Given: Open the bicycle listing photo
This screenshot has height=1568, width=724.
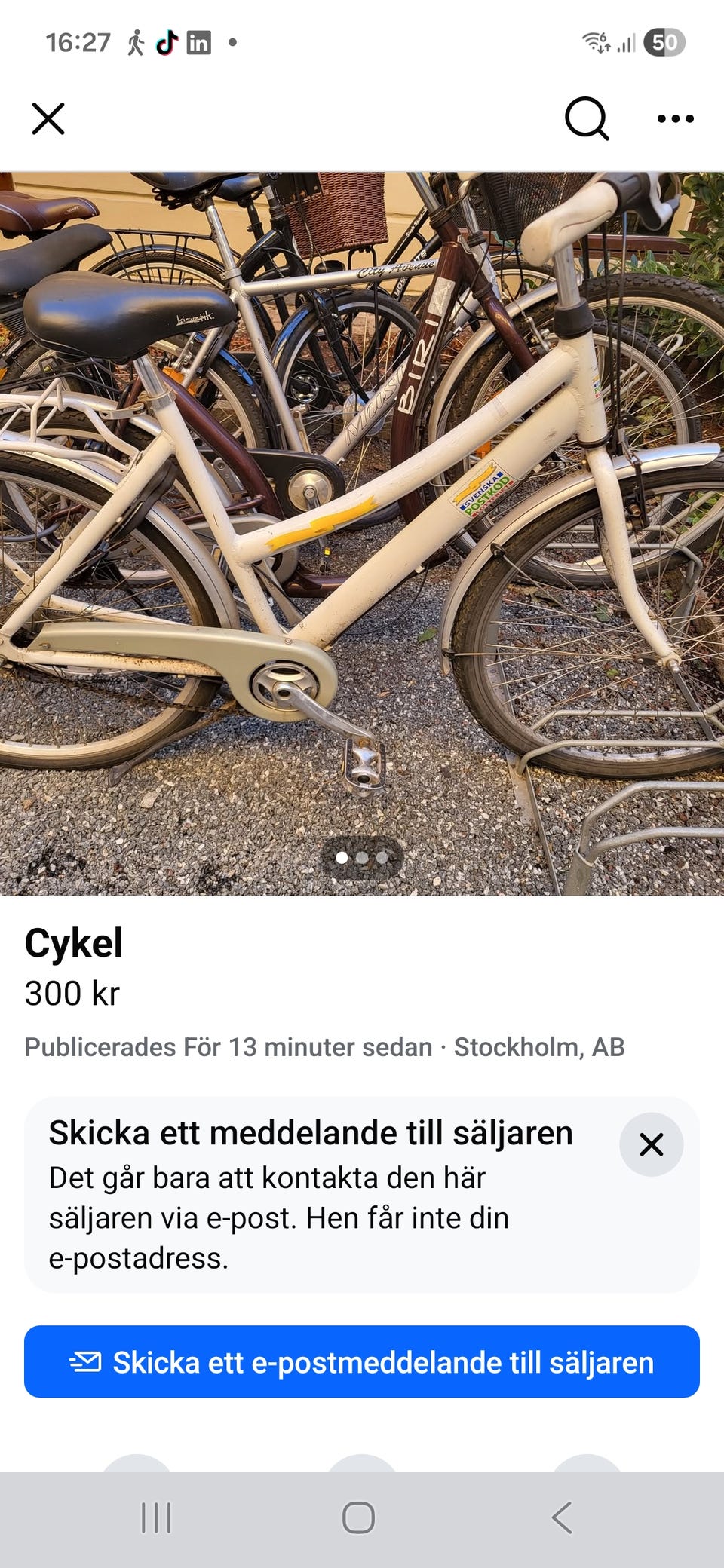Looking at the screenshot, I should click(x=362, y=534).
